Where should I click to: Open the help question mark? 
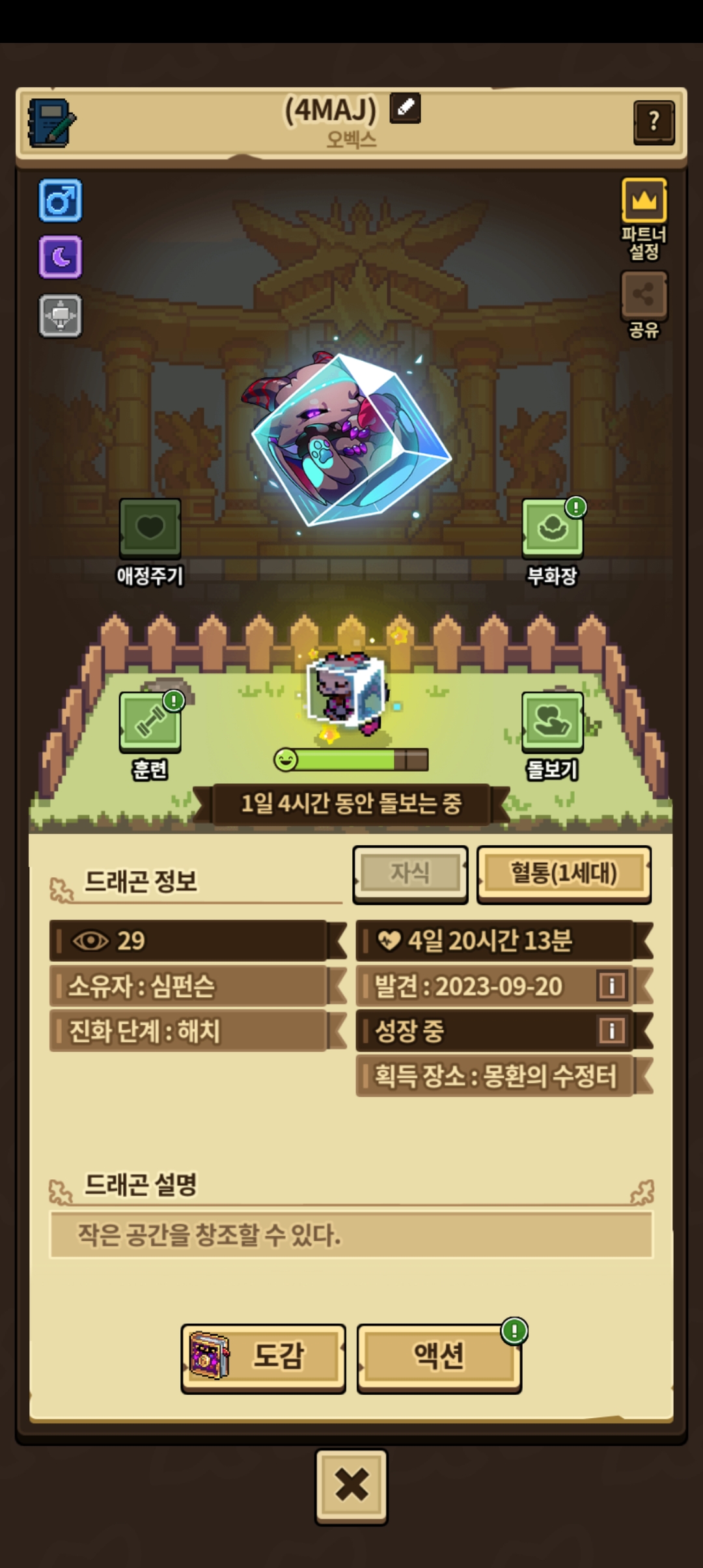click(x=654, y=122)
